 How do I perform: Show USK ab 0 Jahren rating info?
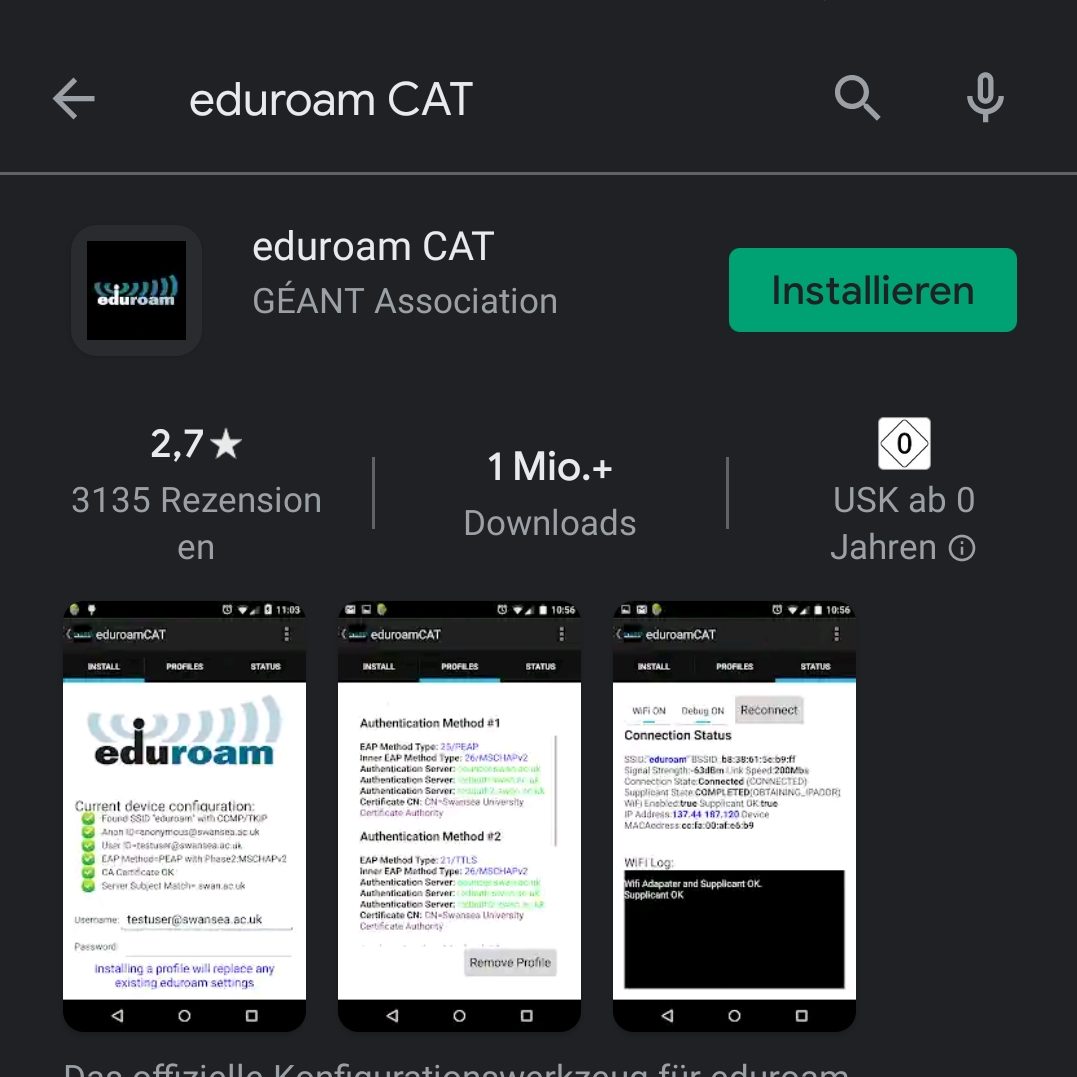pyautogui.click(x=961, y=548)
